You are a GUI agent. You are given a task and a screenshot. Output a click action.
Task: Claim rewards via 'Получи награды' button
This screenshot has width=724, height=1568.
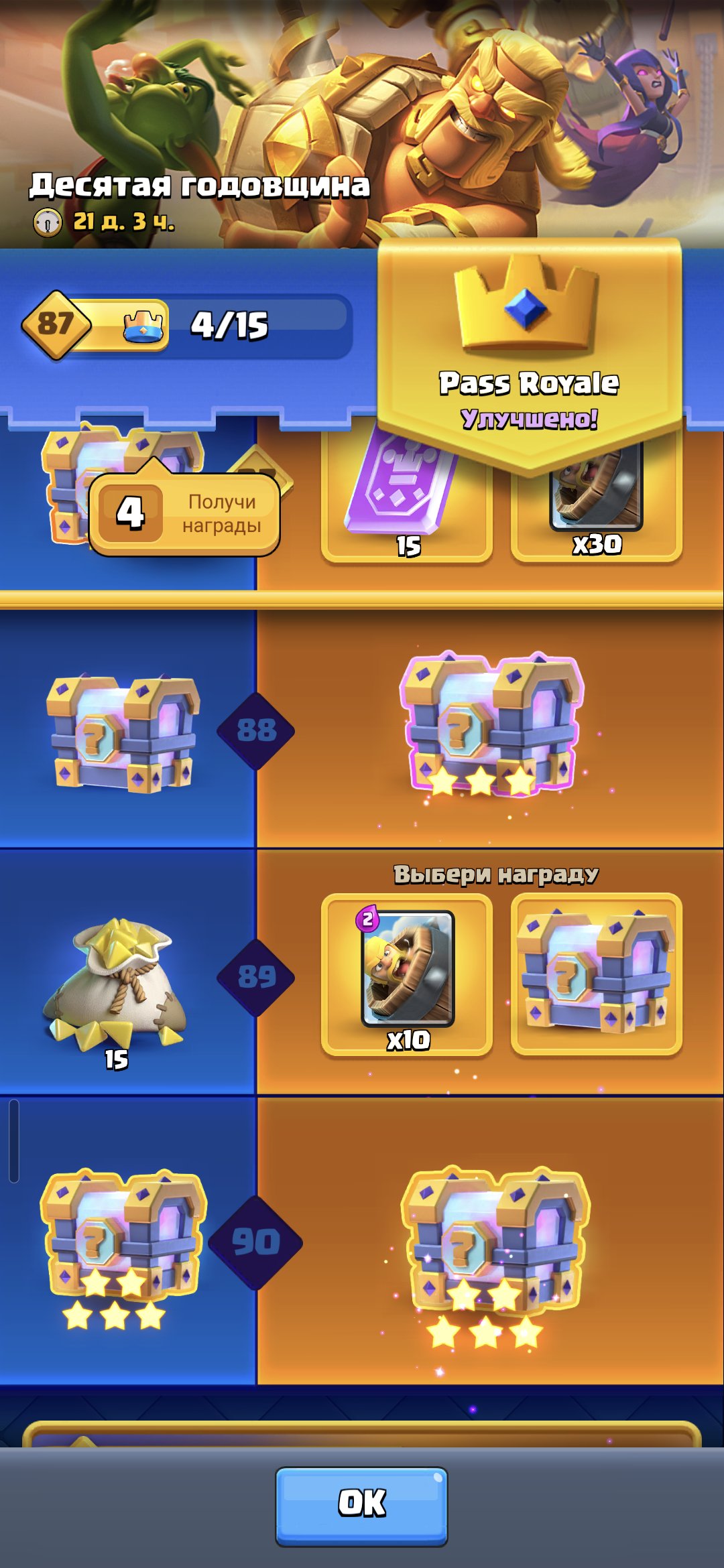[184, 514]
